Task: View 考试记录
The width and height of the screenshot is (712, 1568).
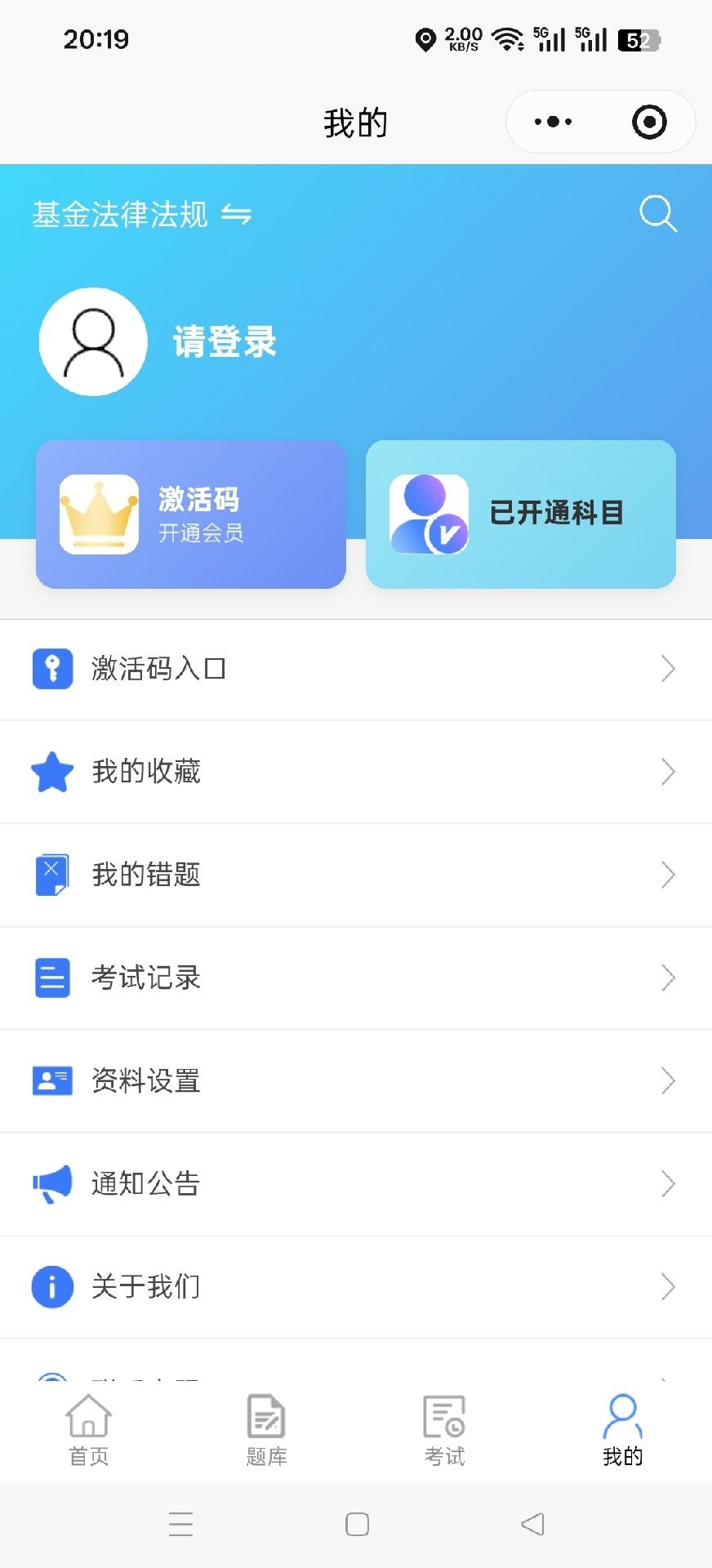Action: point(355,978)
